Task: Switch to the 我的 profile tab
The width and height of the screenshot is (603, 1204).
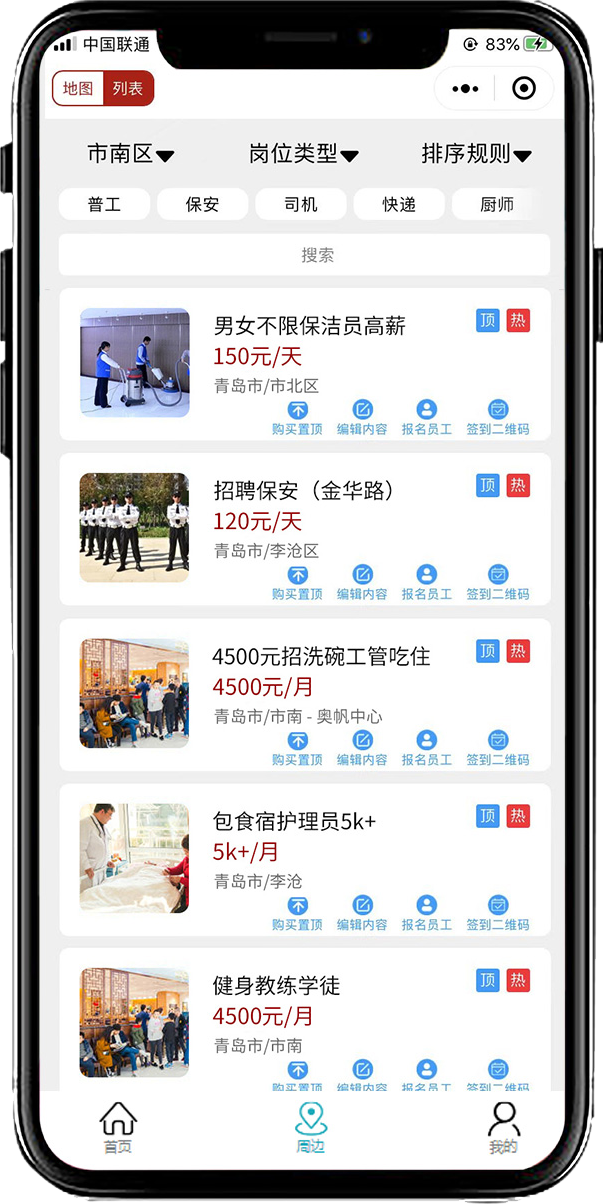Action: point(503,1128)
